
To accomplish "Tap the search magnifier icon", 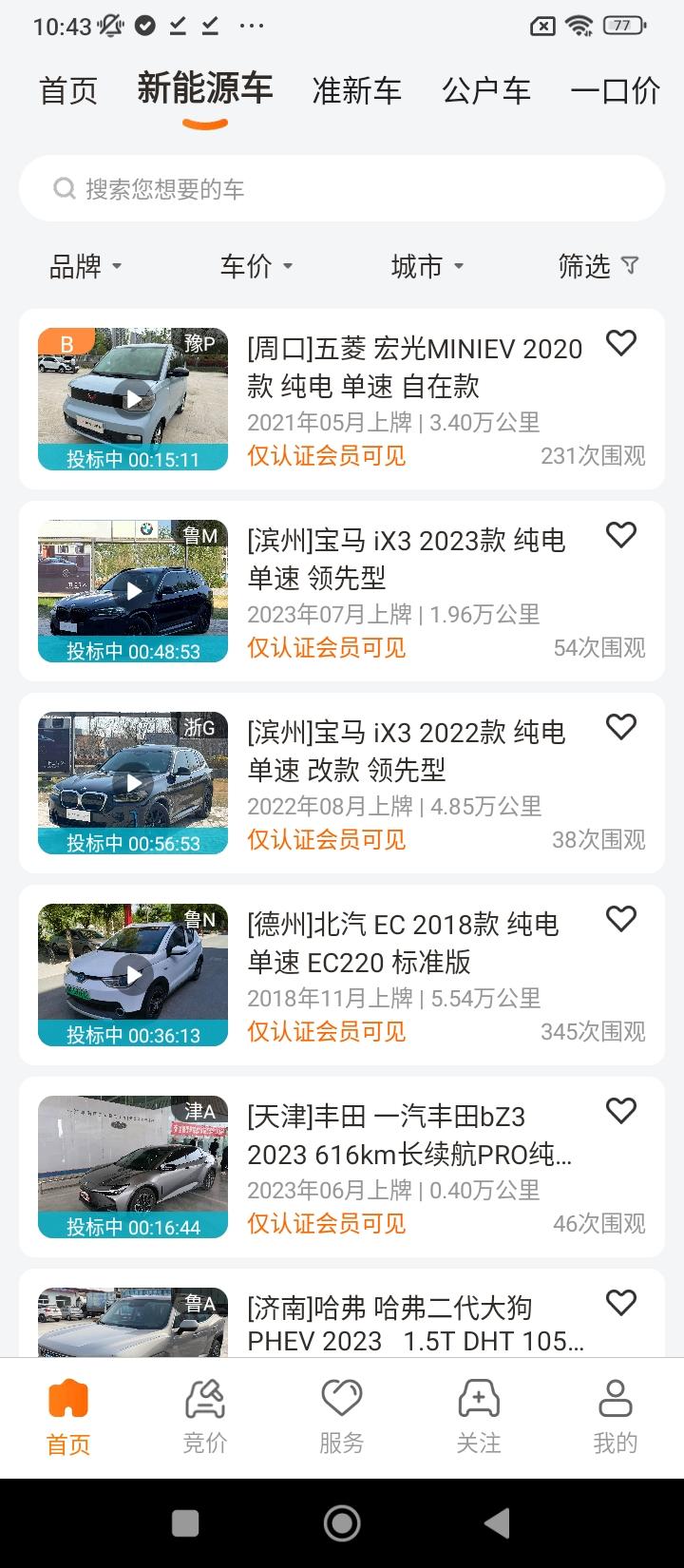I will tap(64, 188).
